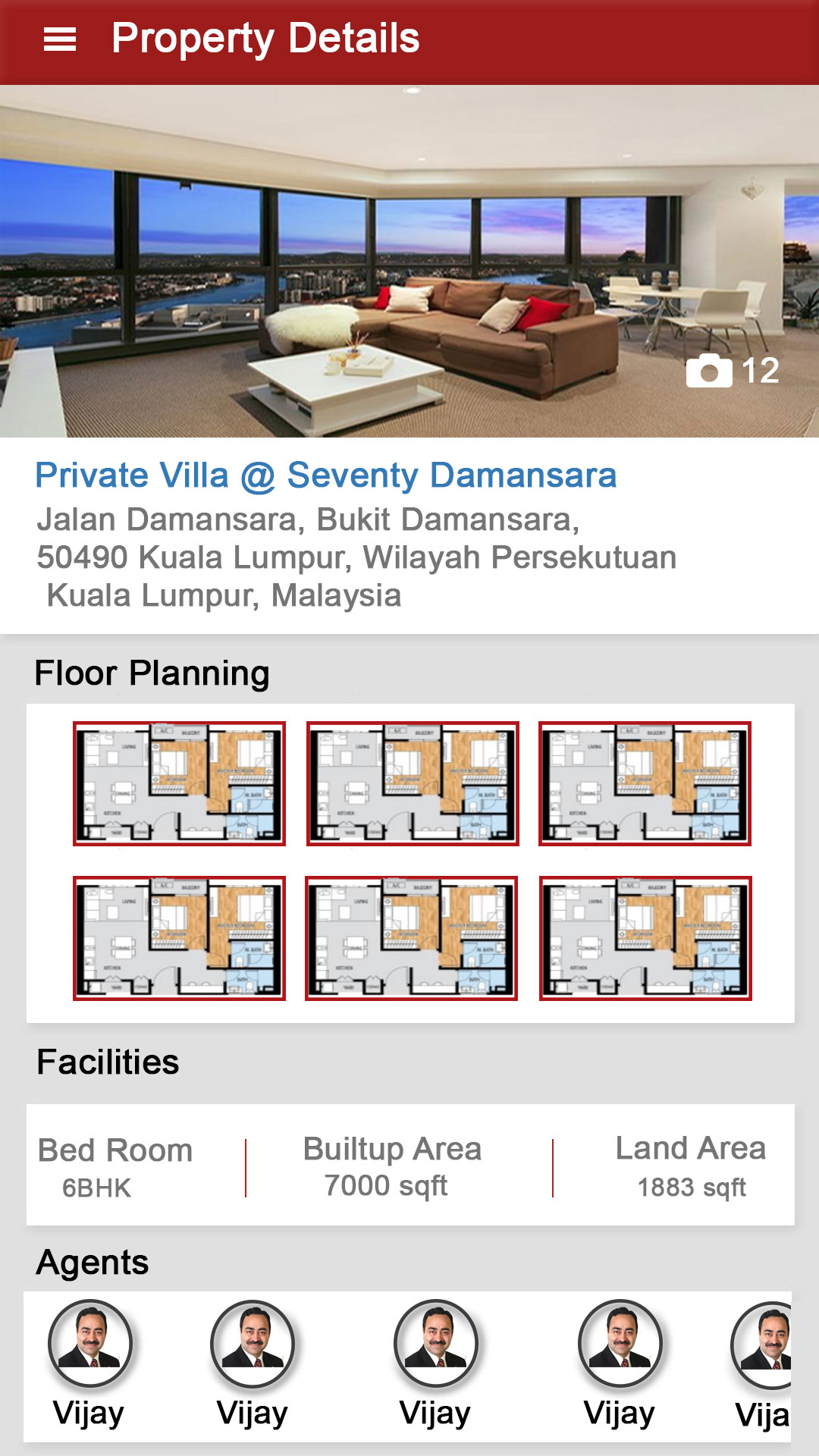Open the hamburger navigation menu
This screenshot has height=1456, width=819.
tap(60, 39)
